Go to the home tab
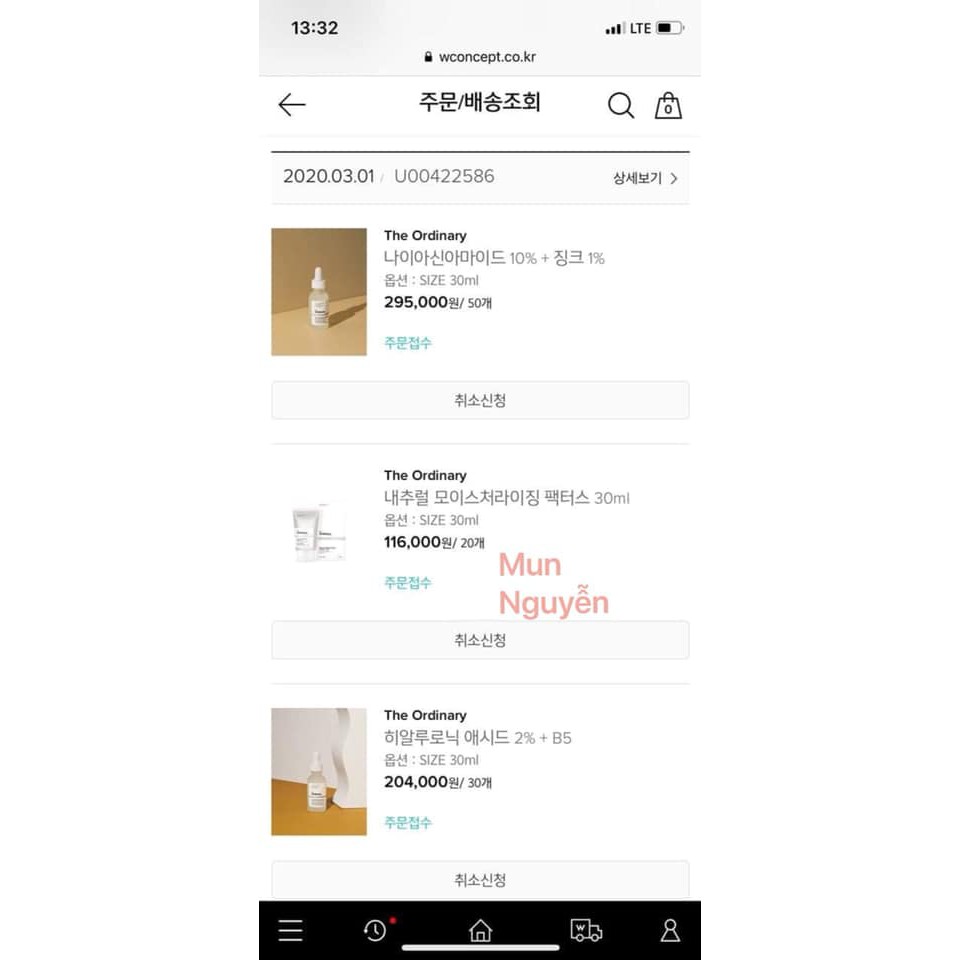 (480, 931)
